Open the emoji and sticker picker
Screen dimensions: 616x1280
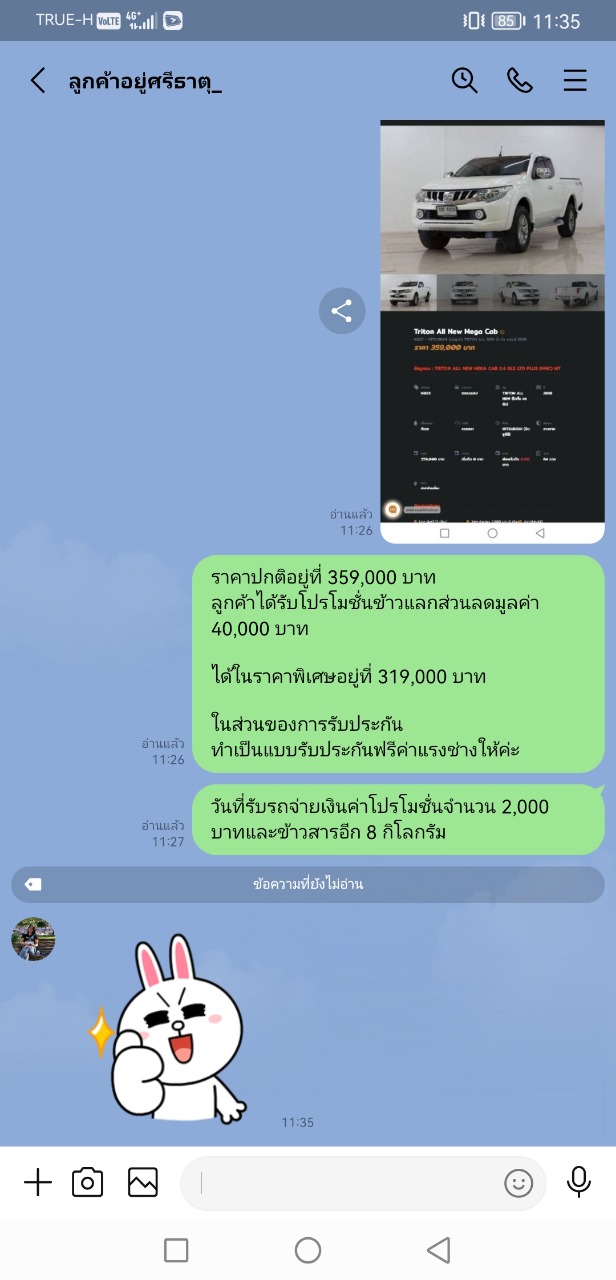(x=518, y=1184)
